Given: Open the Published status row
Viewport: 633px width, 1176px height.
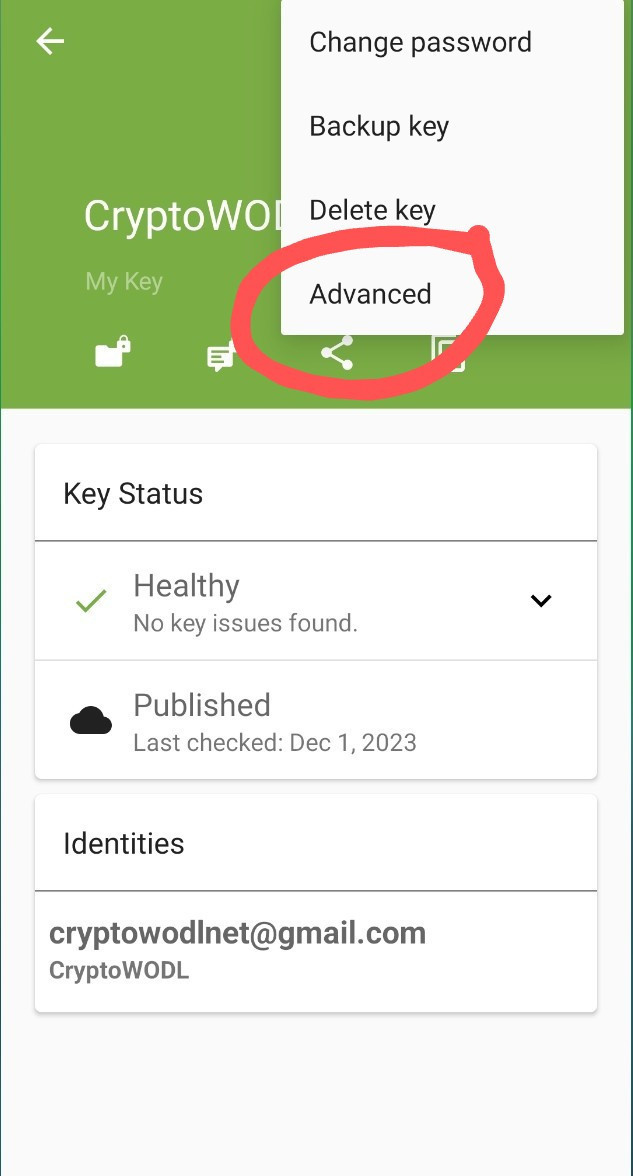Looking at the screenshot, I should (316, 720).
